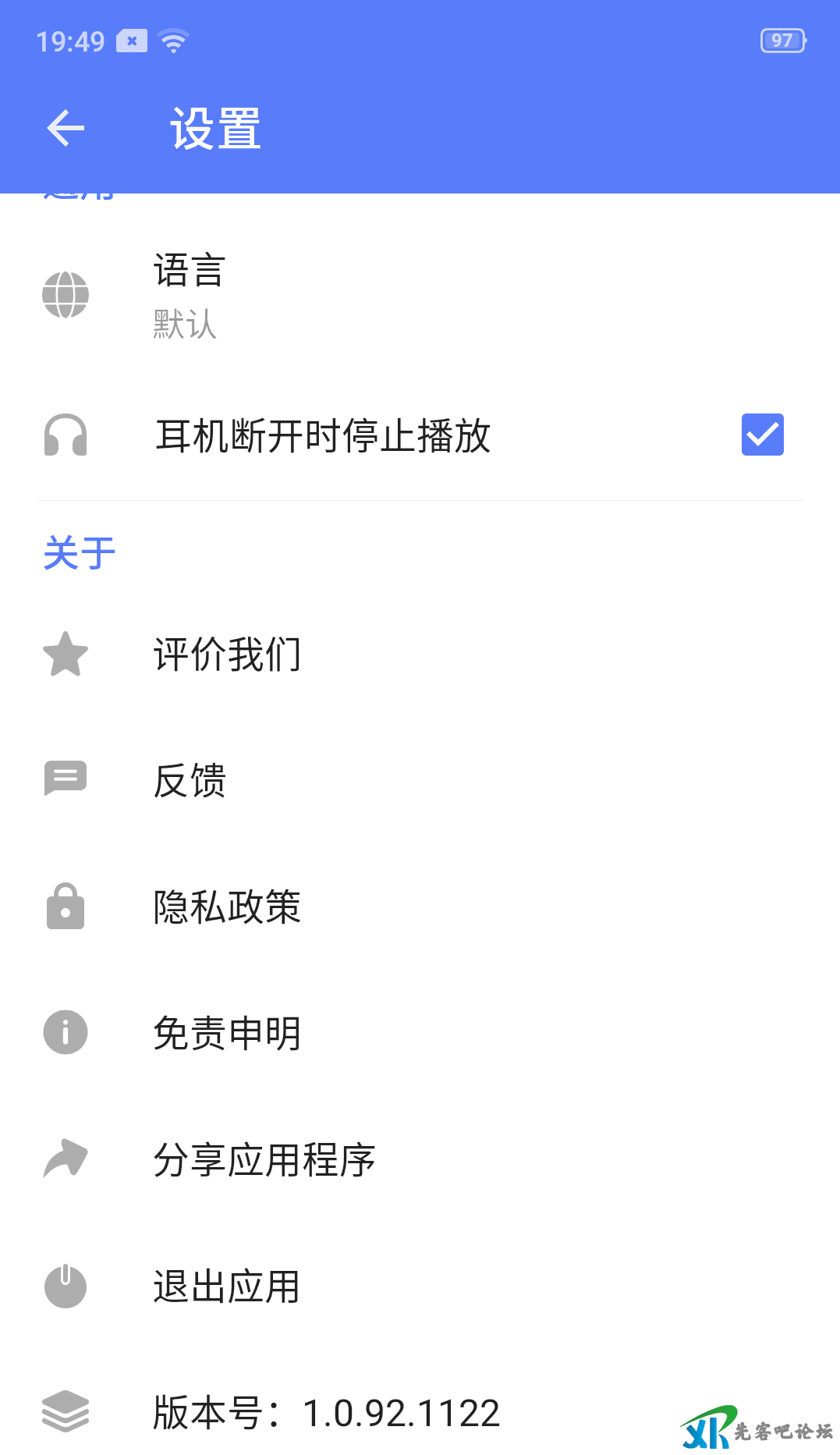840x1455 pixels.
Task: Click the power icon next to 退出应用
Action: (65, 1286)
